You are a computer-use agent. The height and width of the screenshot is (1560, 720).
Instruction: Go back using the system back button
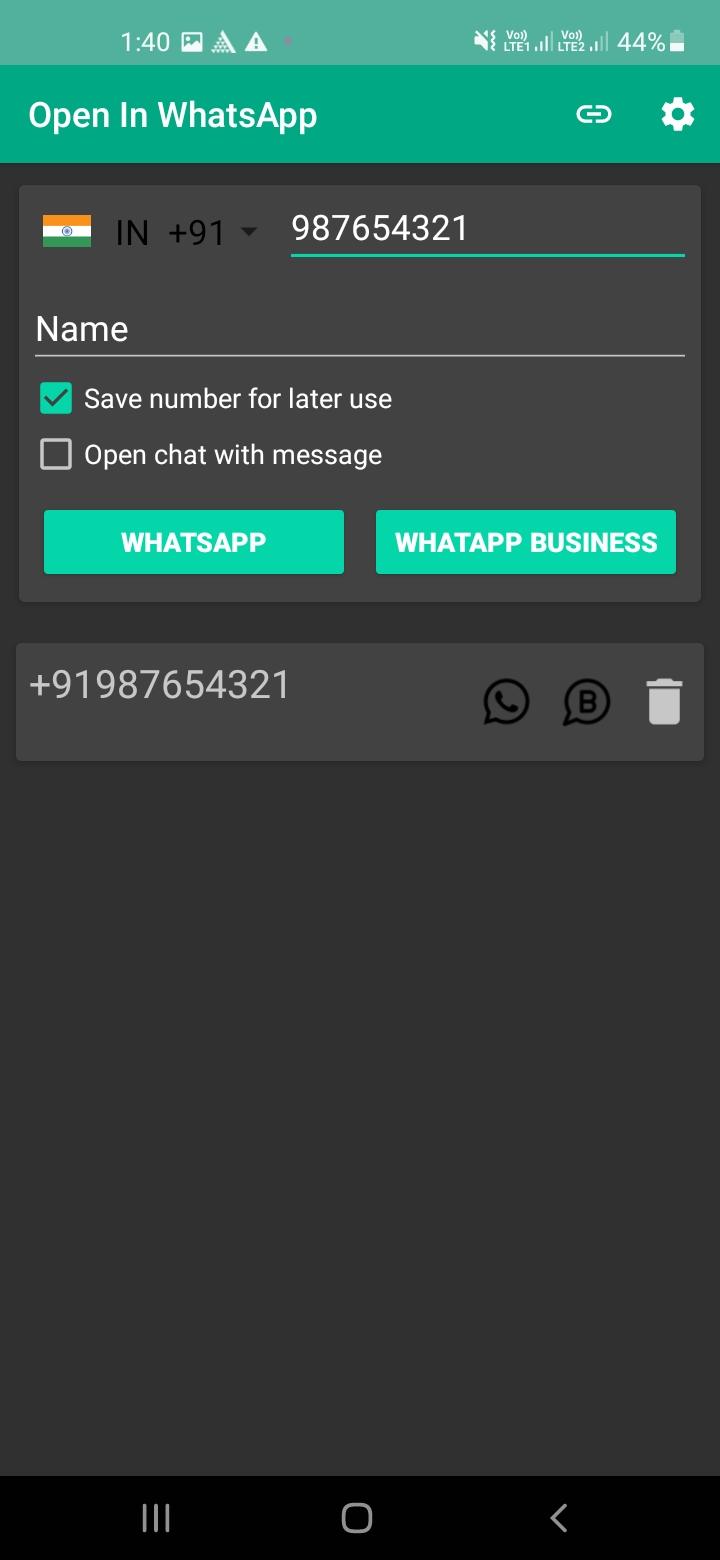pos(559,1518)
